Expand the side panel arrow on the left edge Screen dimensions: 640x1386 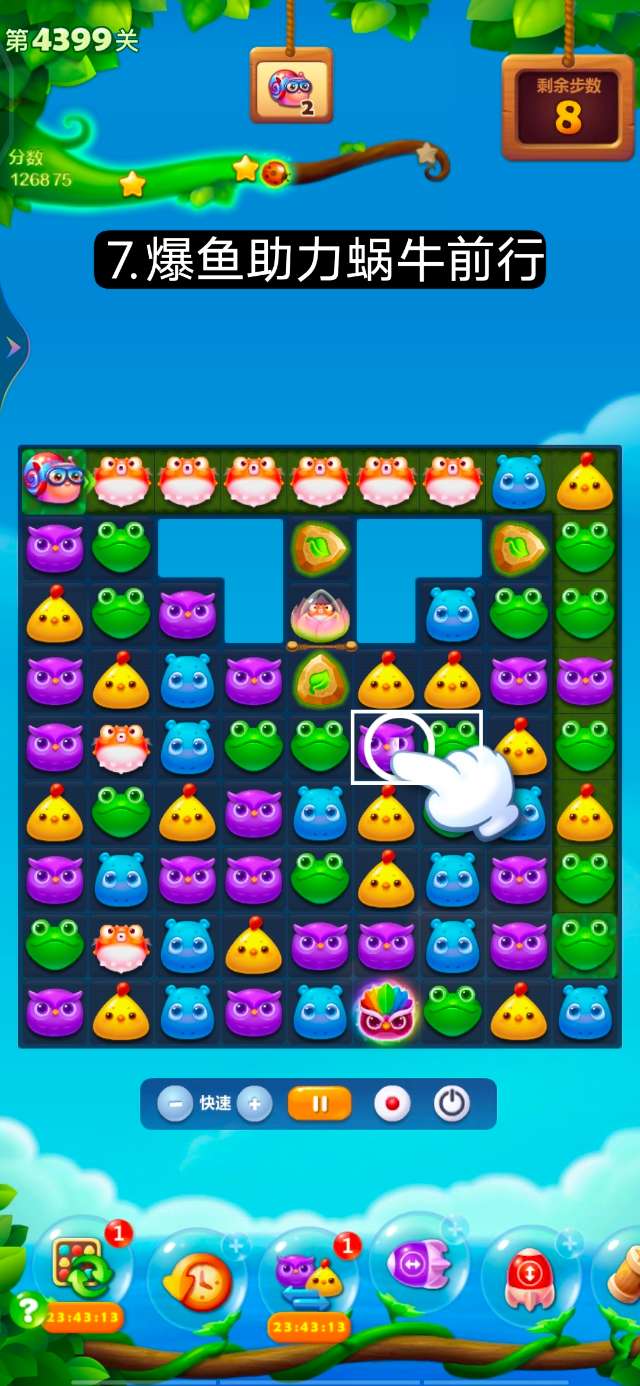(x=13, y=347)
